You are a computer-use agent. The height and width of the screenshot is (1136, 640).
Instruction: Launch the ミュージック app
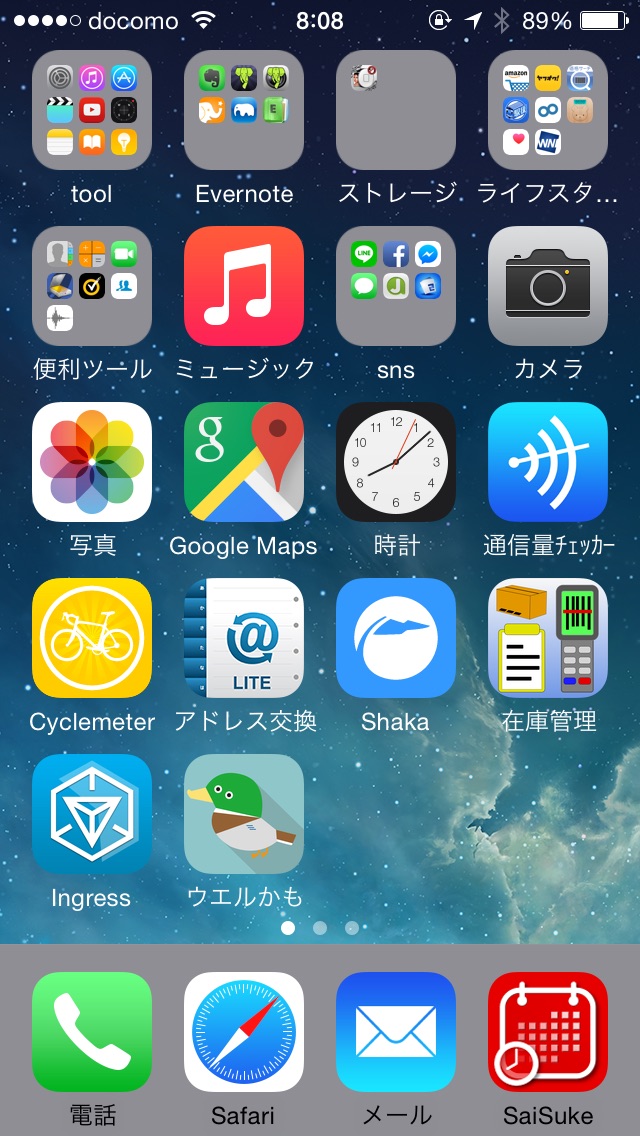244,286
